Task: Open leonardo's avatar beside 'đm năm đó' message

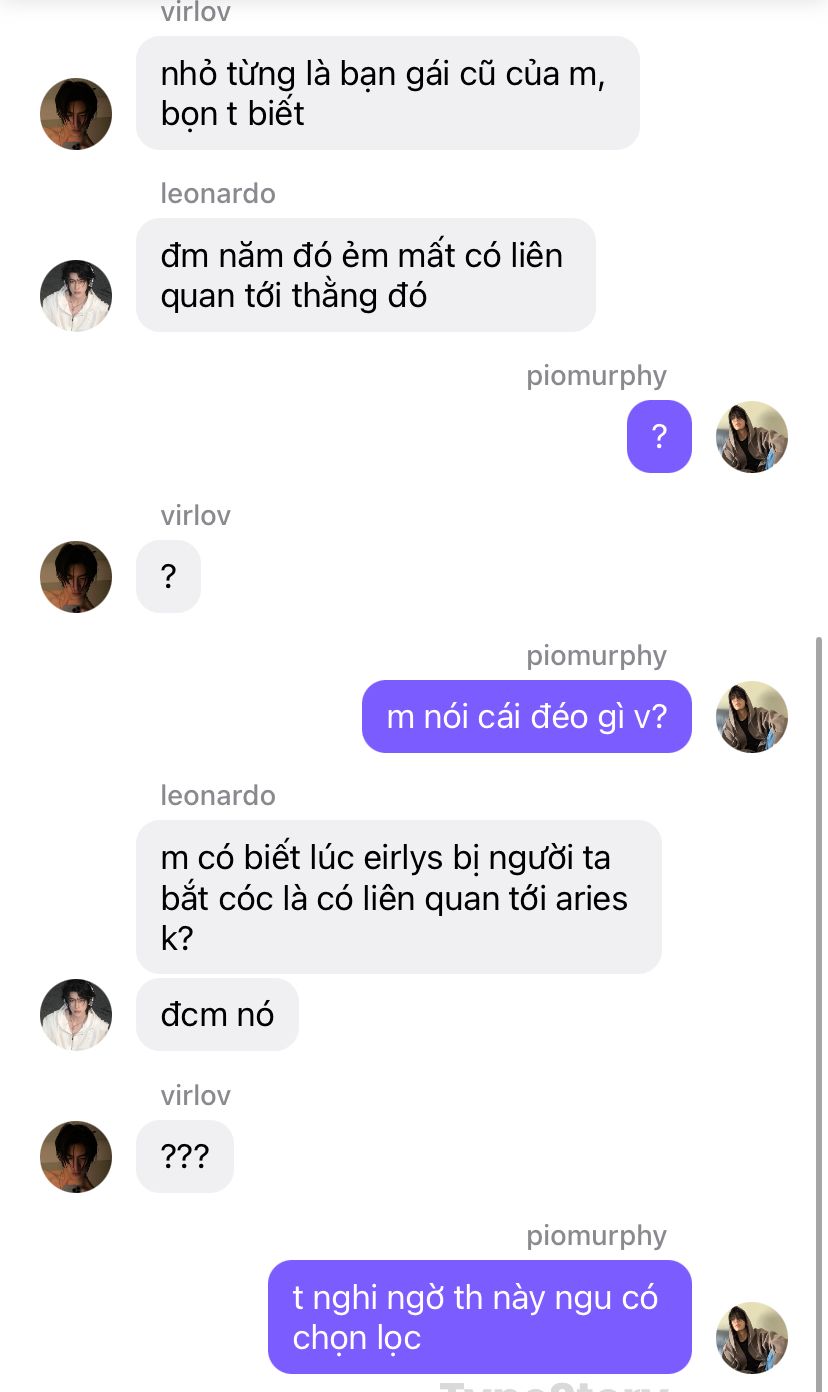Action: tap(76, 296)
